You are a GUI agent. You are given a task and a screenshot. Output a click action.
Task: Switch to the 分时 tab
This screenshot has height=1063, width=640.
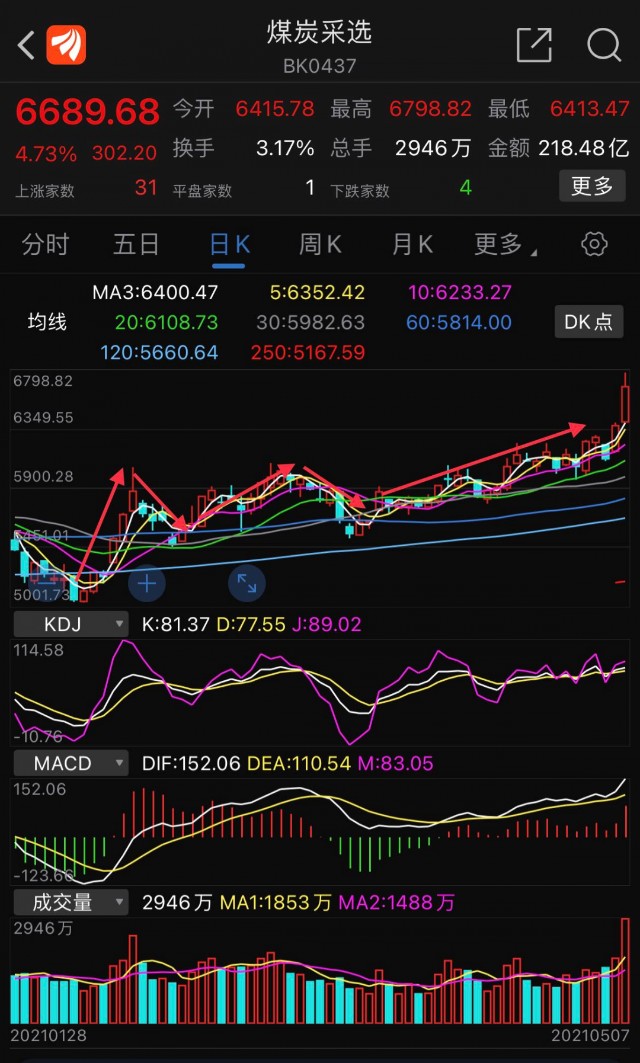[x=46, y=244]
